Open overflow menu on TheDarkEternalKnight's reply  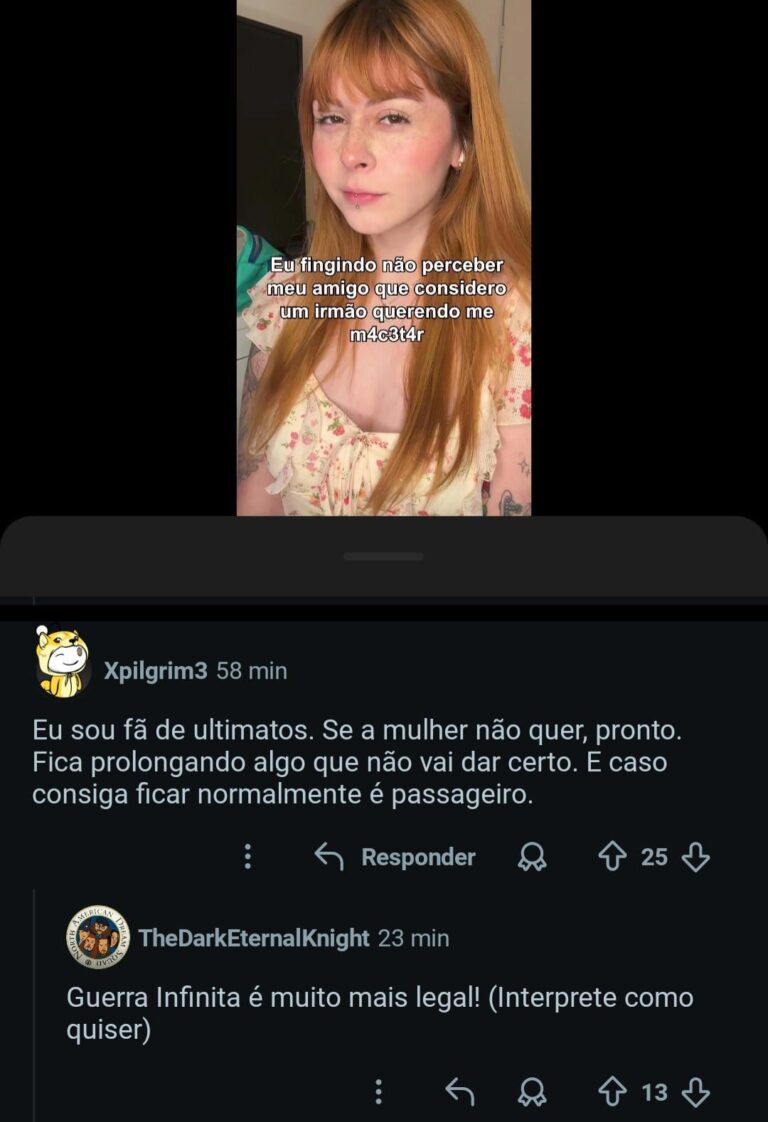coord(378,1092)
